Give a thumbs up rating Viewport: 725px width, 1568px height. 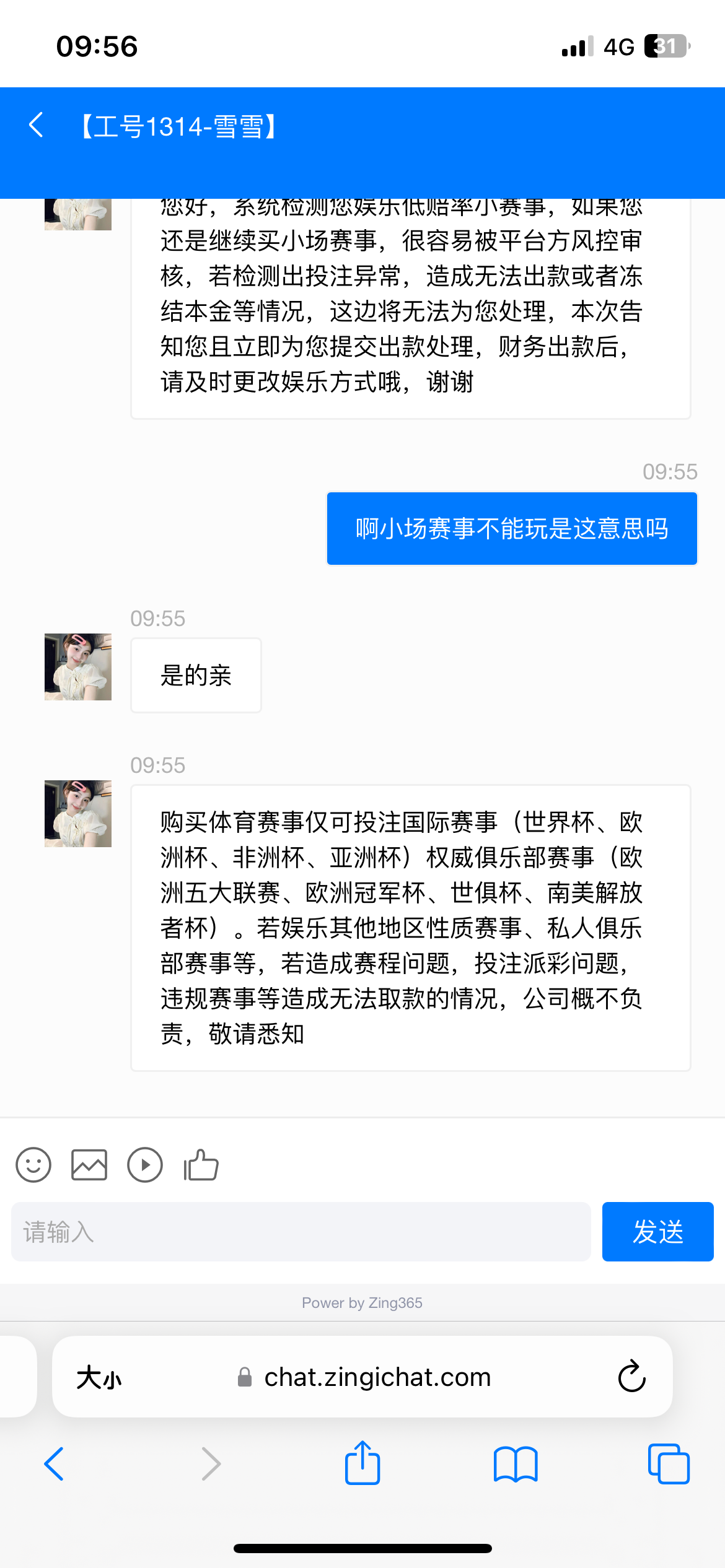(x=200, y=1164)
